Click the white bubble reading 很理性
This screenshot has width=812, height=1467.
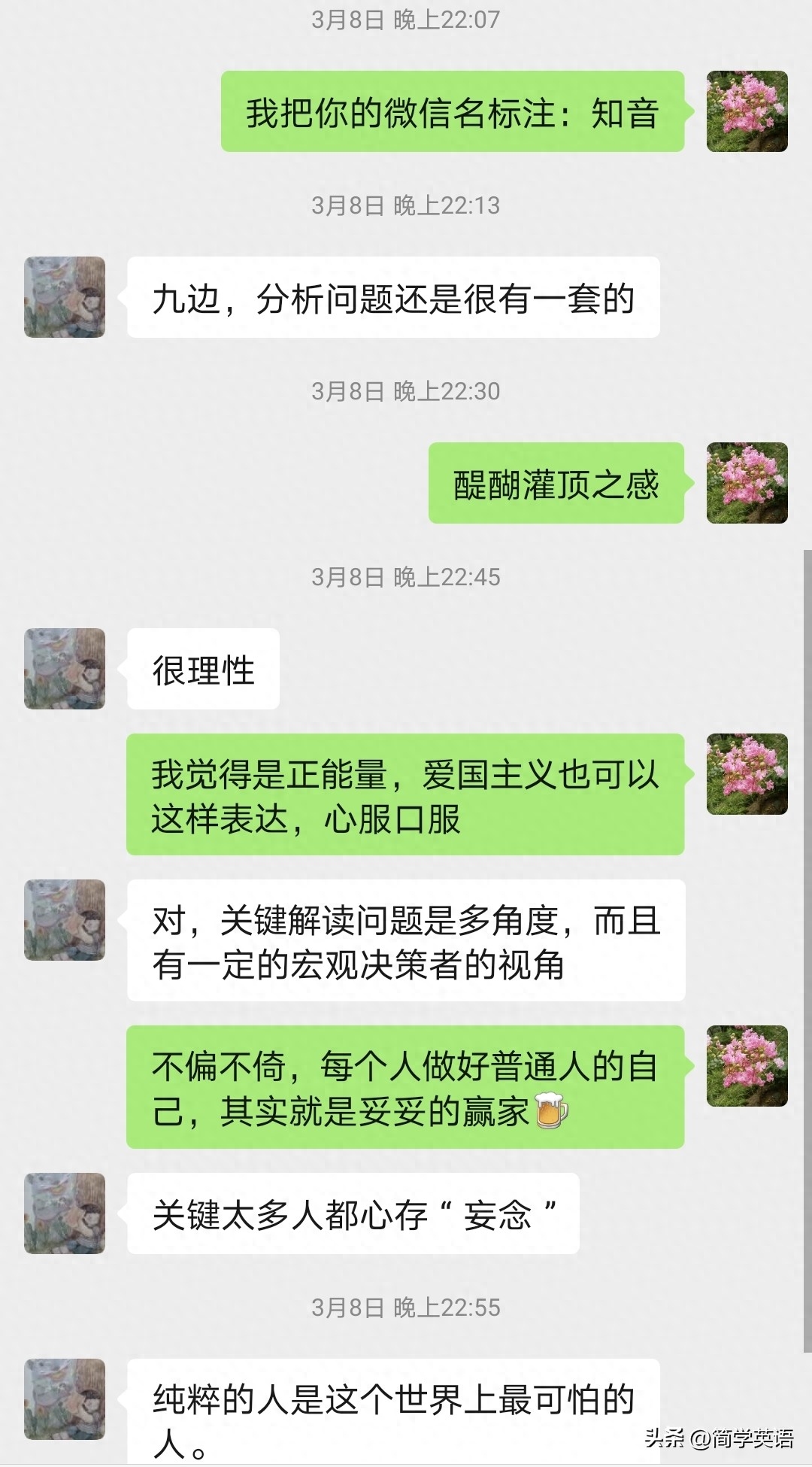(201, 668)
